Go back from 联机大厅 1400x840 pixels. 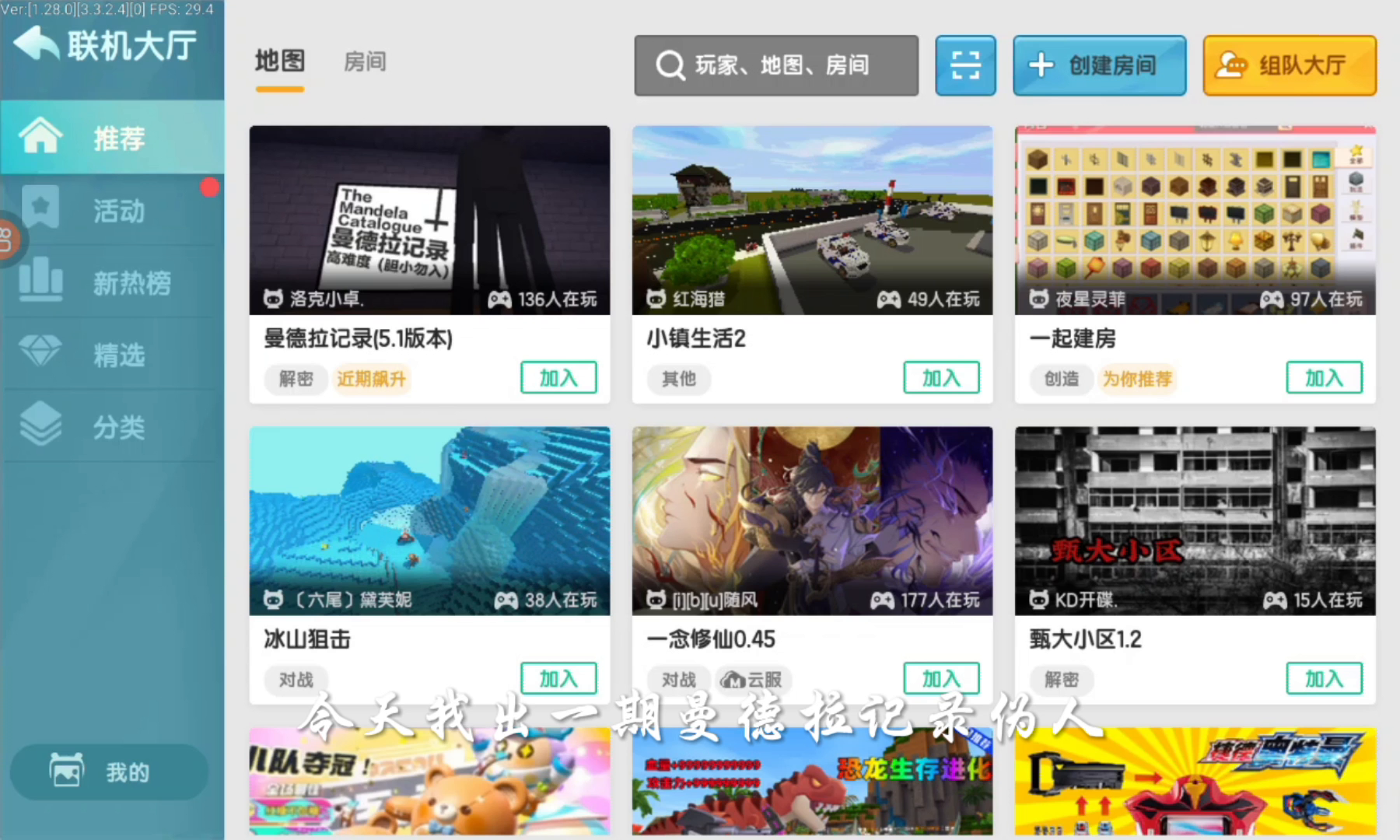pos(37,44)
